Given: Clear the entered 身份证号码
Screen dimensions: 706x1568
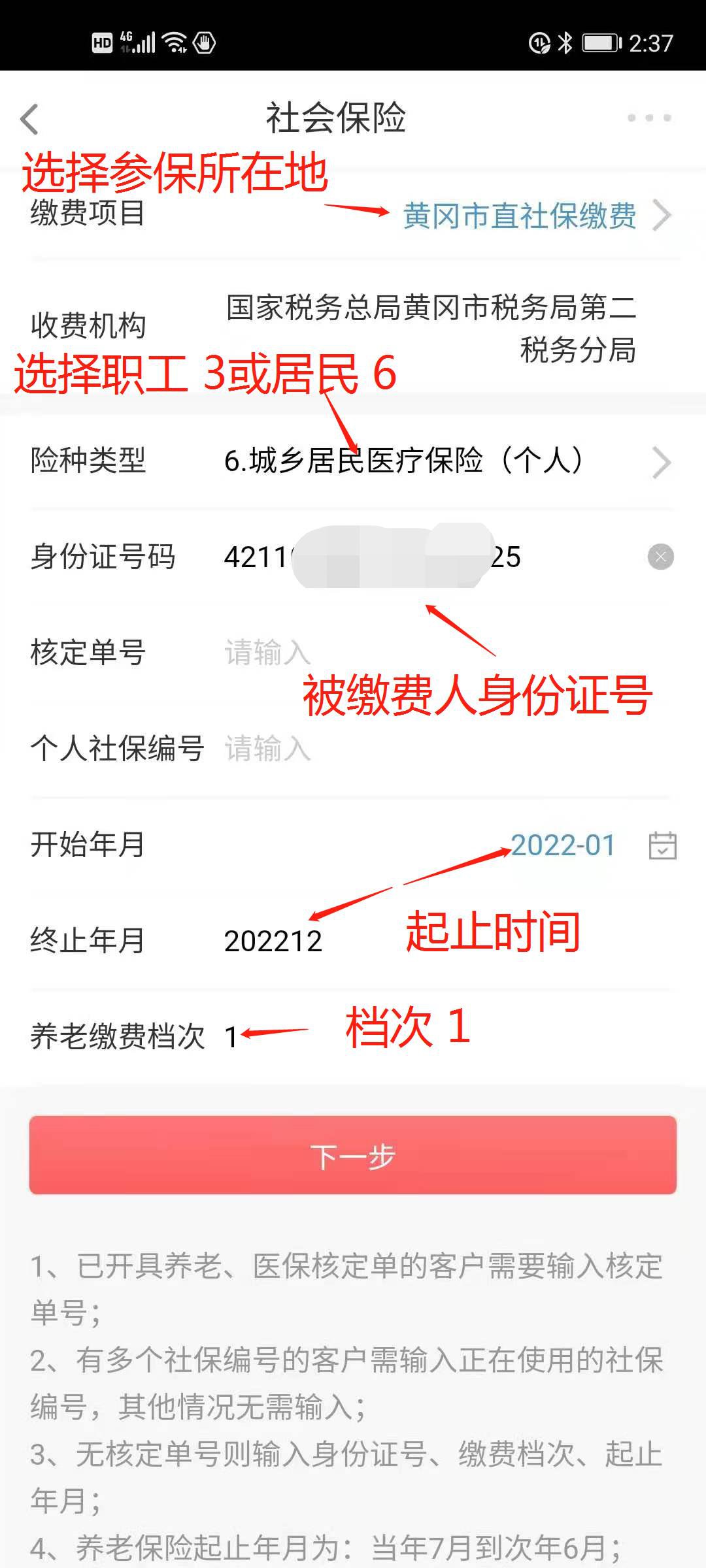Looking at the screenshot, I should pyautogui.click(x=660, y=557).
